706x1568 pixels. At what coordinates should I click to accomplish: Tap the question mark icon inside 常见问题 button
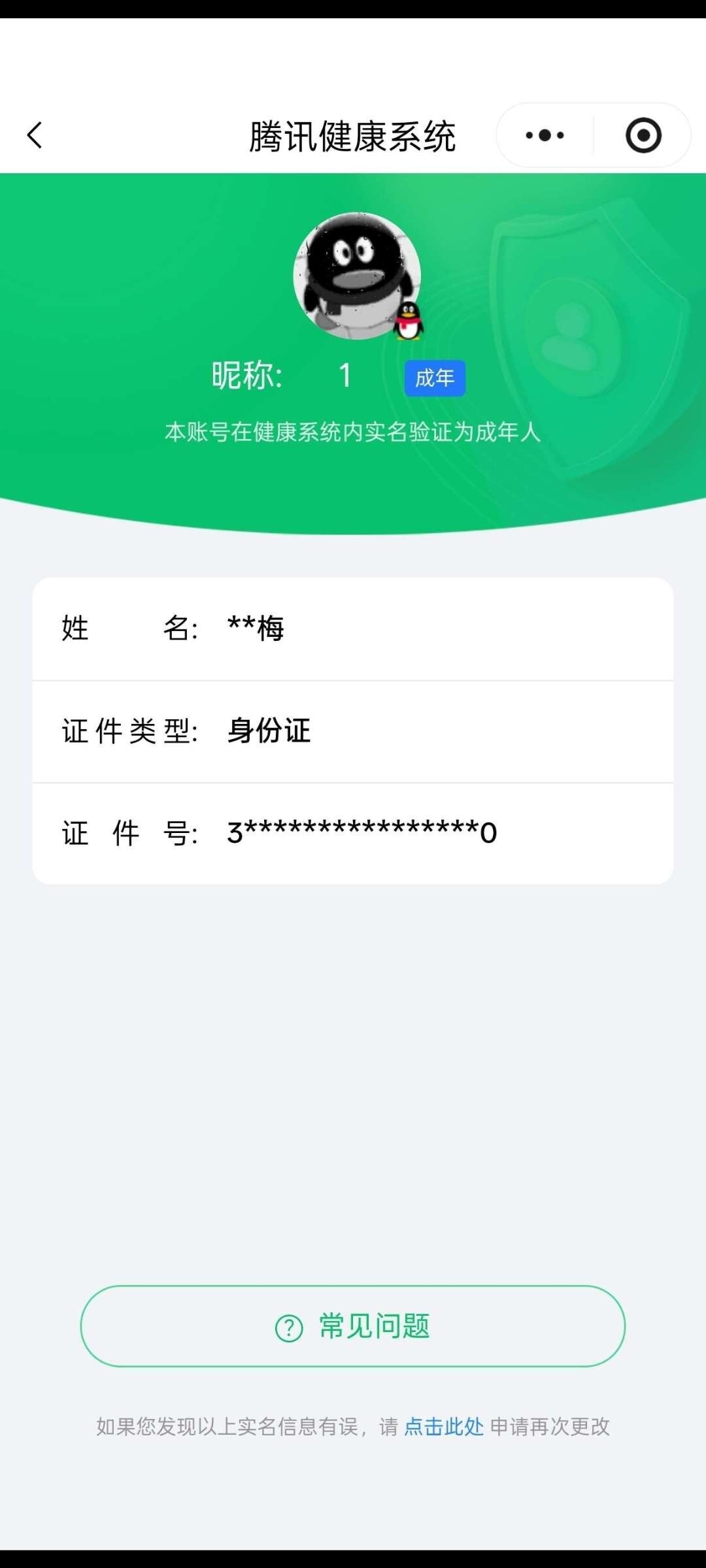pos(288,1328)
